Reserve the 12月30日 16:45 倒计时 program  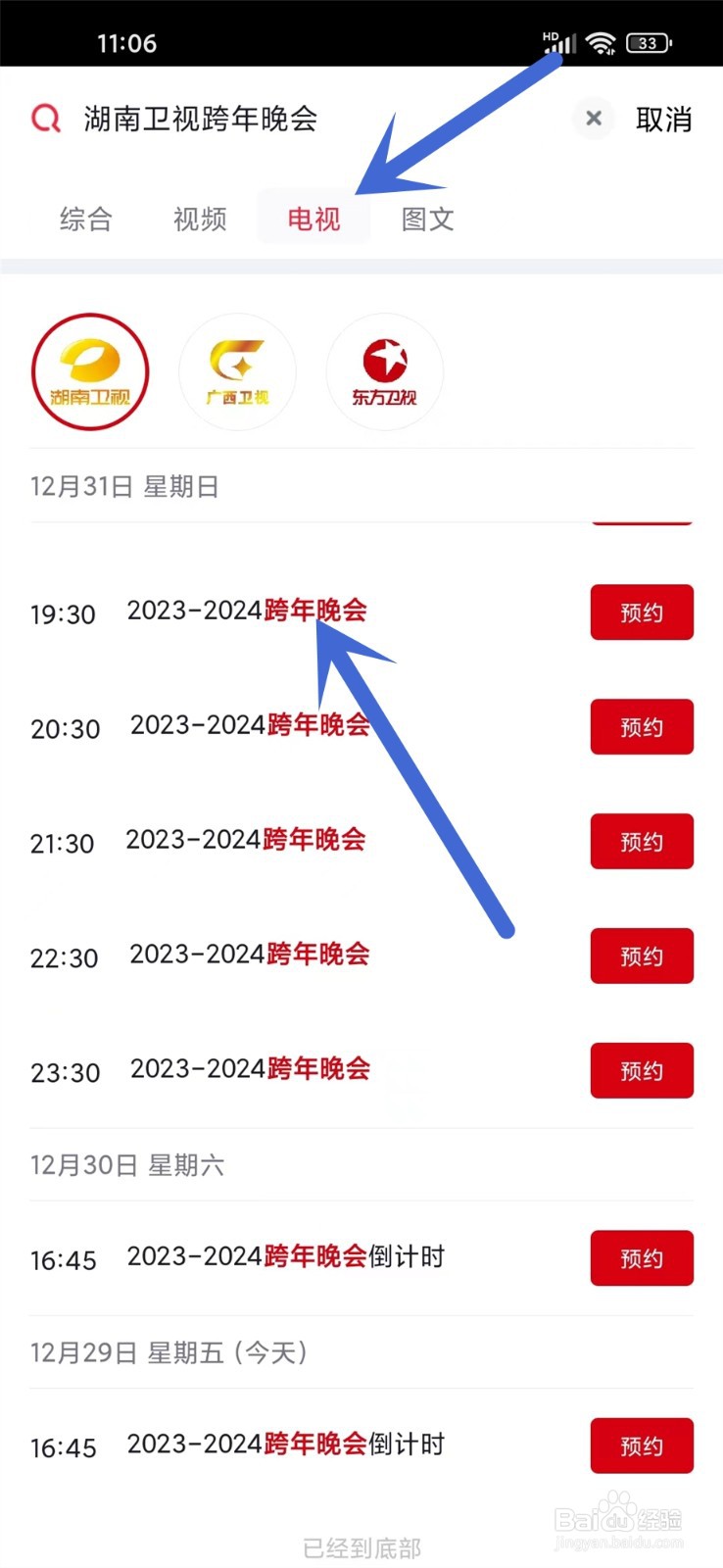[x=642, y=1258]
